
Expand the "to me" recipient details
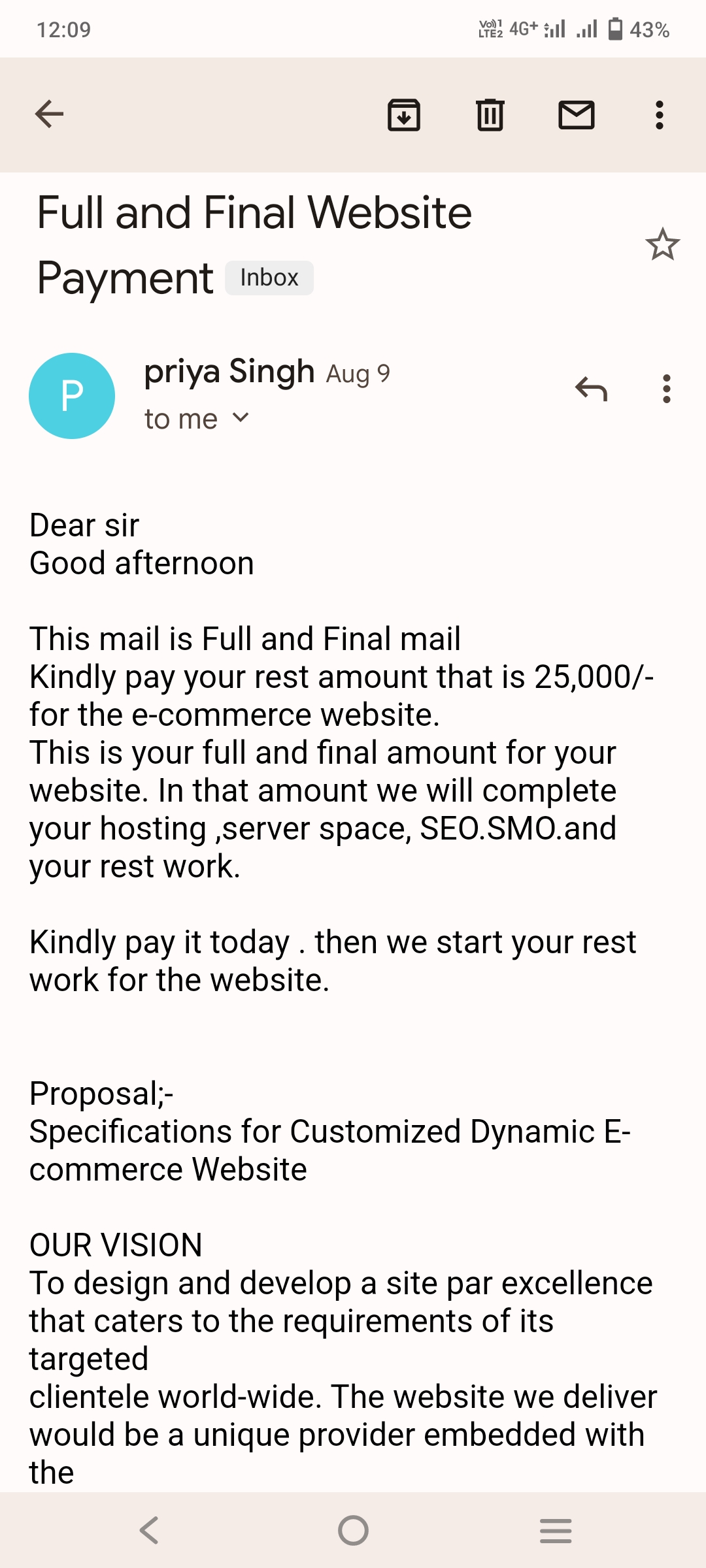pyautogui.click(x=196, y=419)
